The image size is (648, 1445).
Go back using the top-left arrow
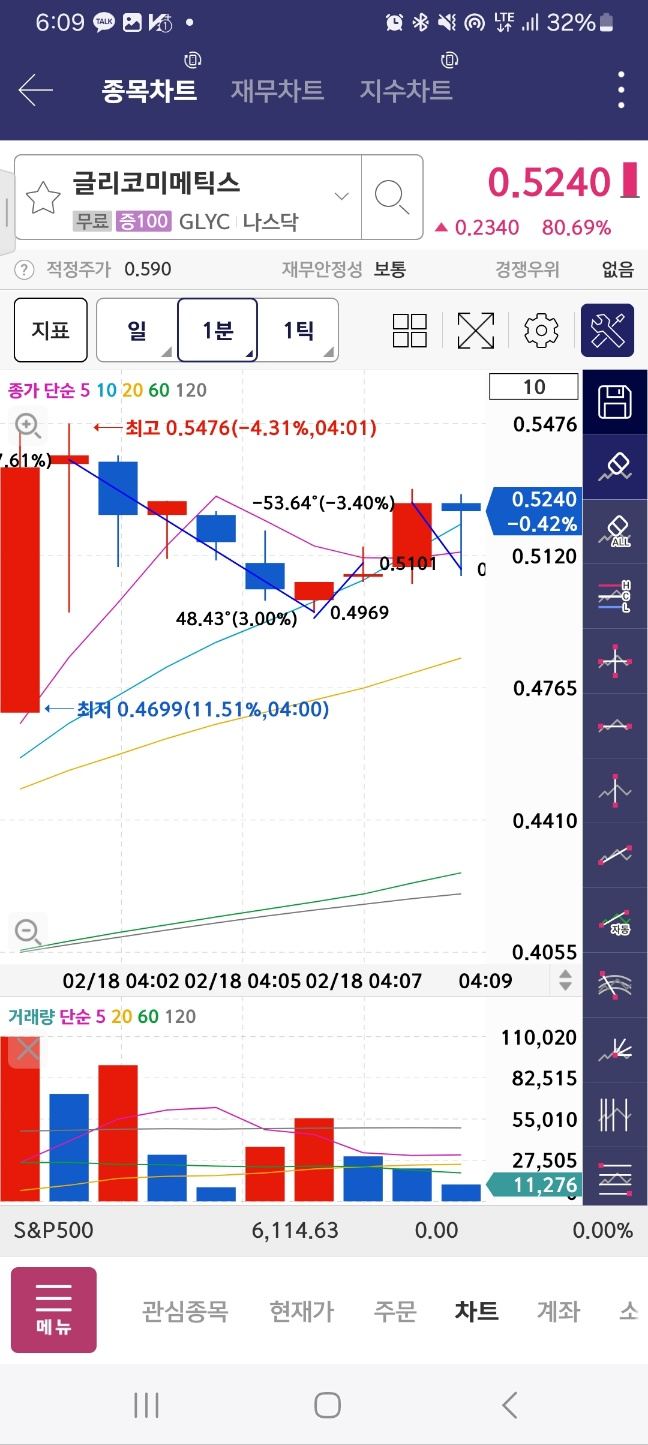tap(35, 91)
